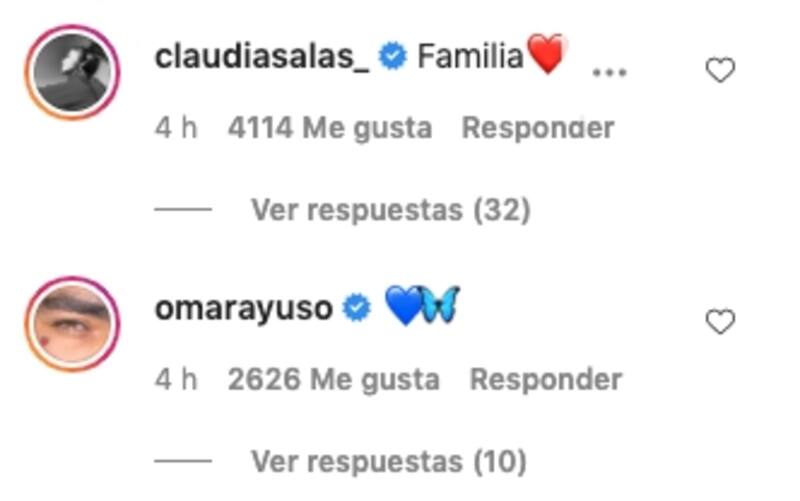Expand Ver respuestas (10)
The image size is (800, 501).
tap(388, 462)
